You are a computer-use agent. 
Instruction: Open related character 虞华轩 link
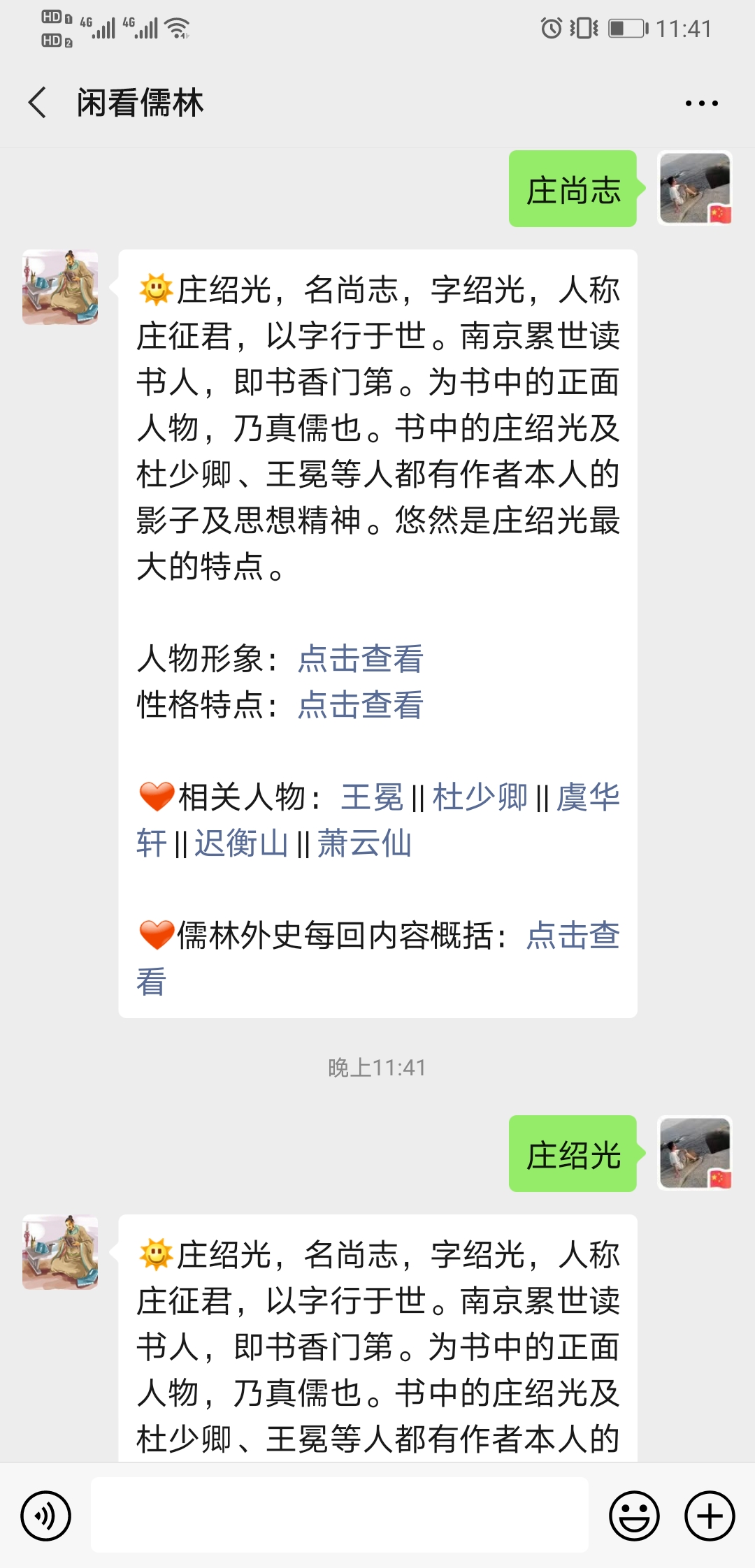[587, 797]
